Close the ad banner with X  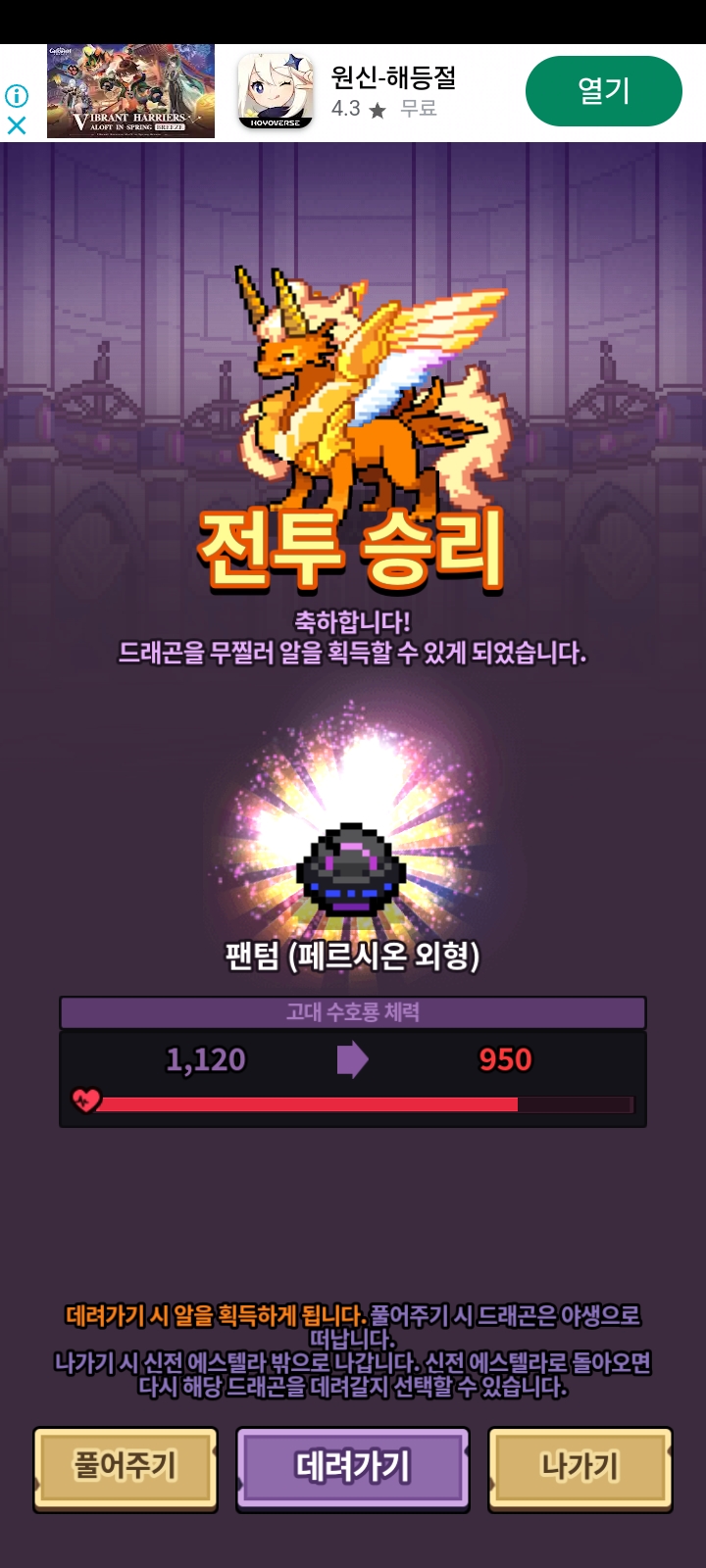tap(17, 124)
